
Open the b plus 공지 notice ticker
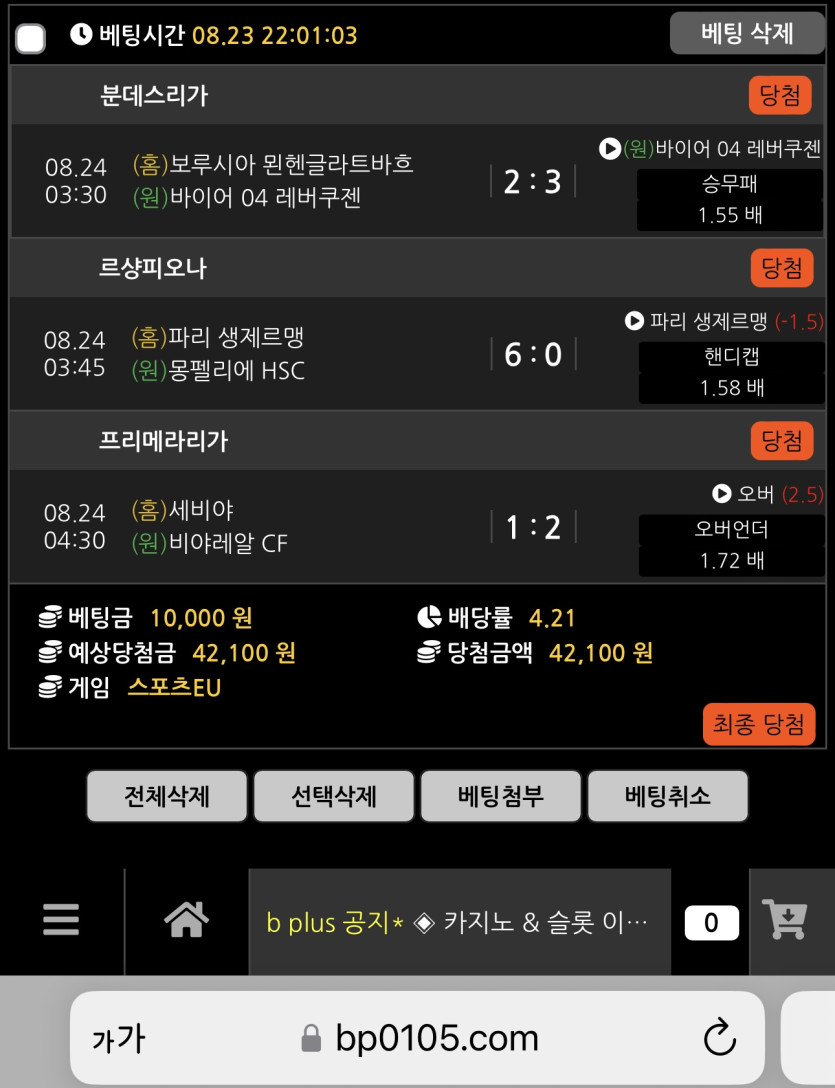458,922
